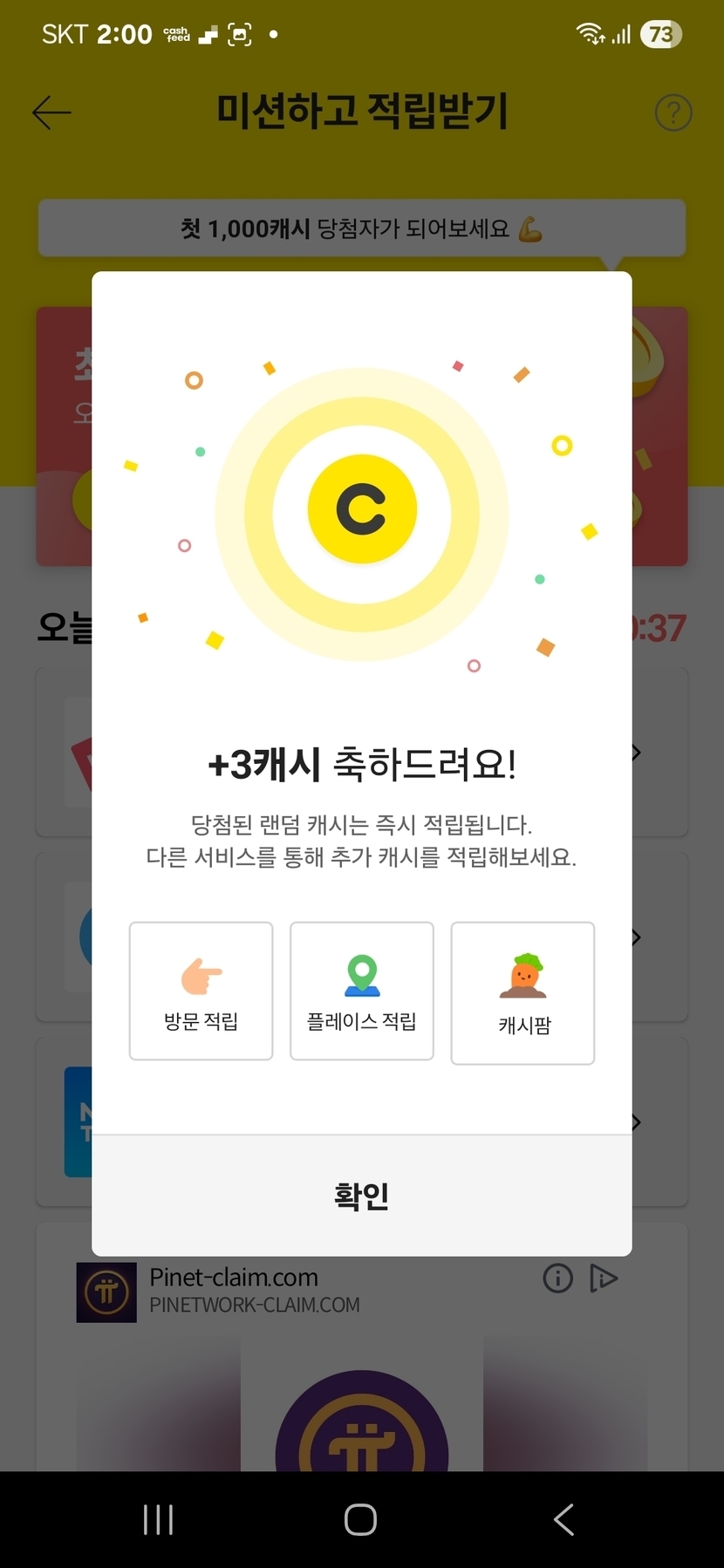Open 방문 적립 service
Screen dimensions: 724x1568
tap(201, 991)
